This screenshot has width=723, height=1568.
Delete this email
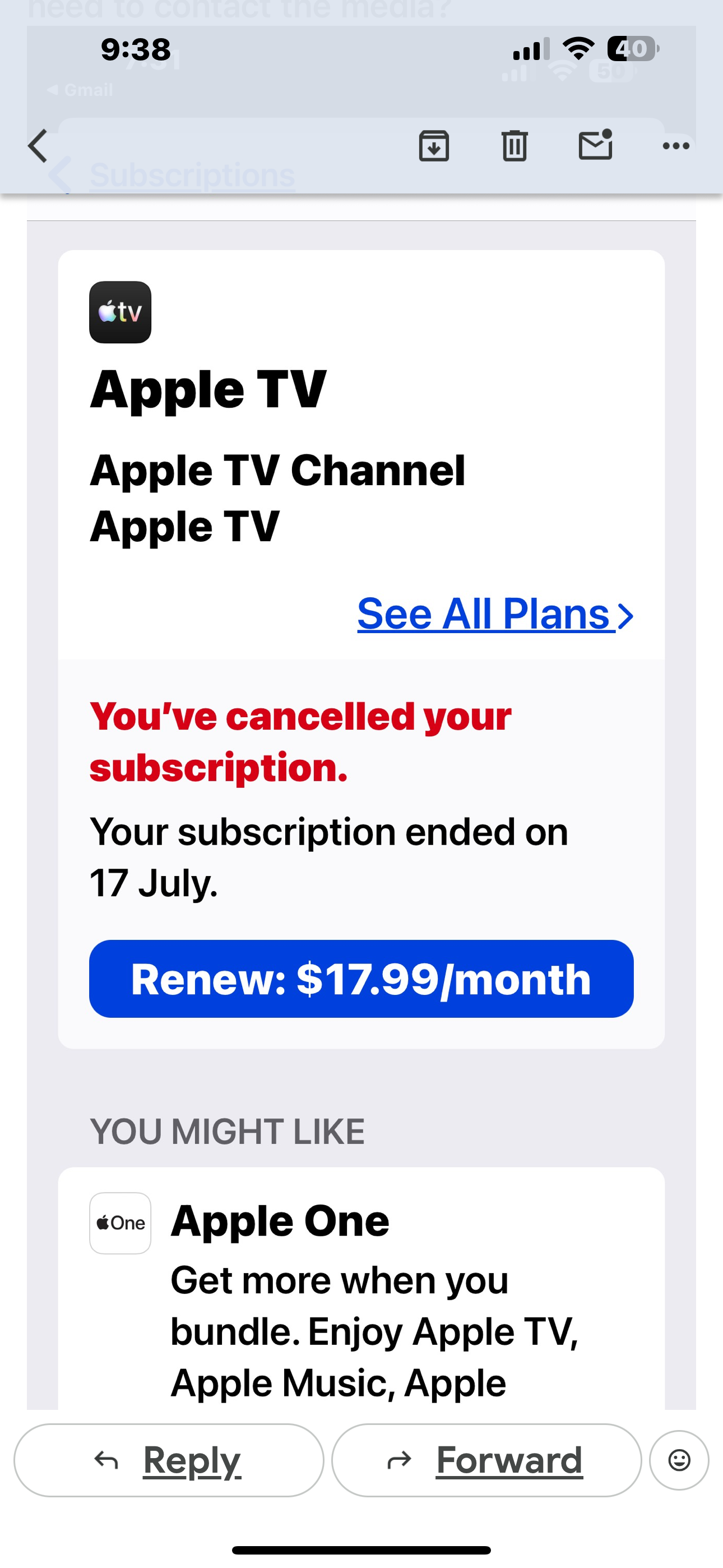coord(515,146)
